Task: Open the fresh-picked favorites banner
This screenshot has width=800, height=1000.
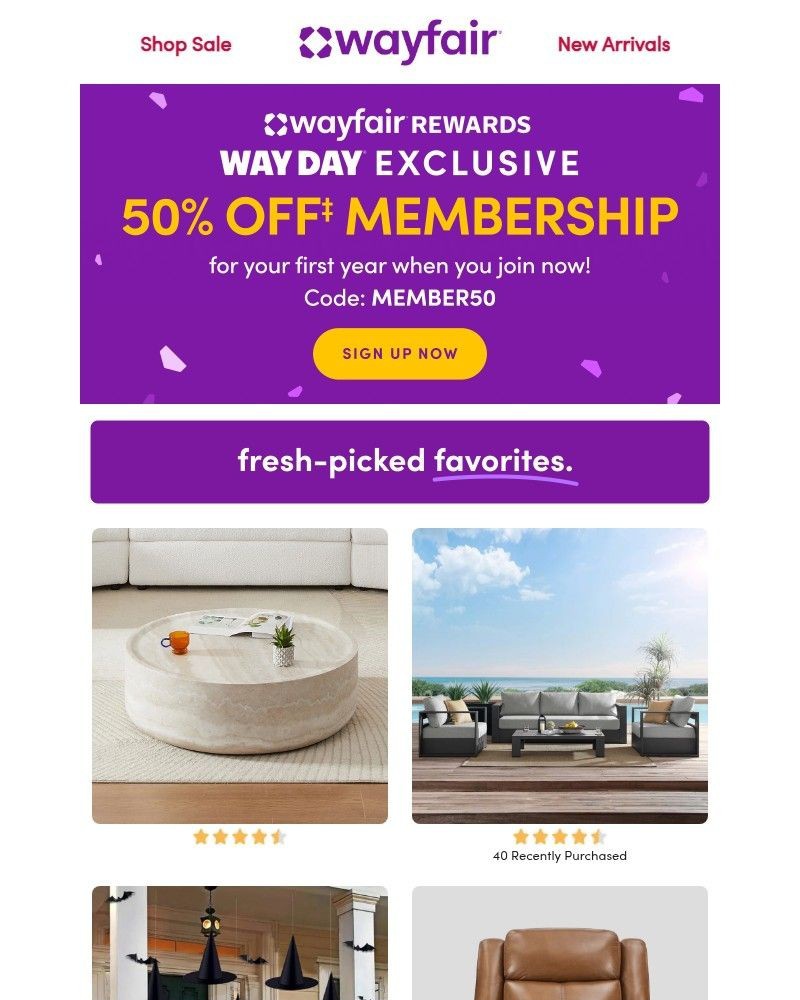Action: pos(400,461)
